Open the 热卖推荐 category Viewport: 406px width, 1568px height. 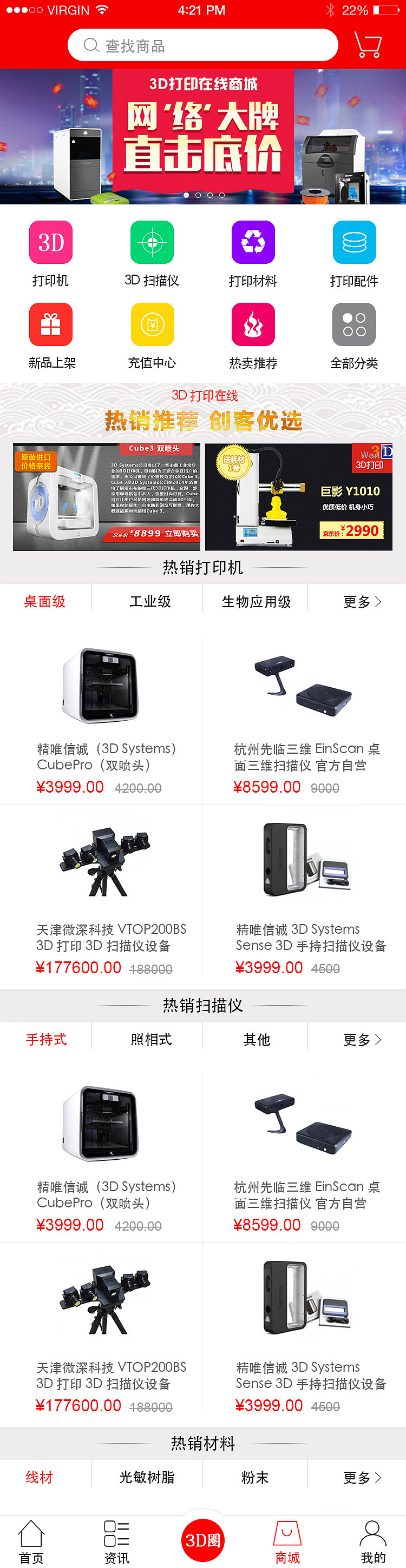pyautogui.click(x=253, y=336)
